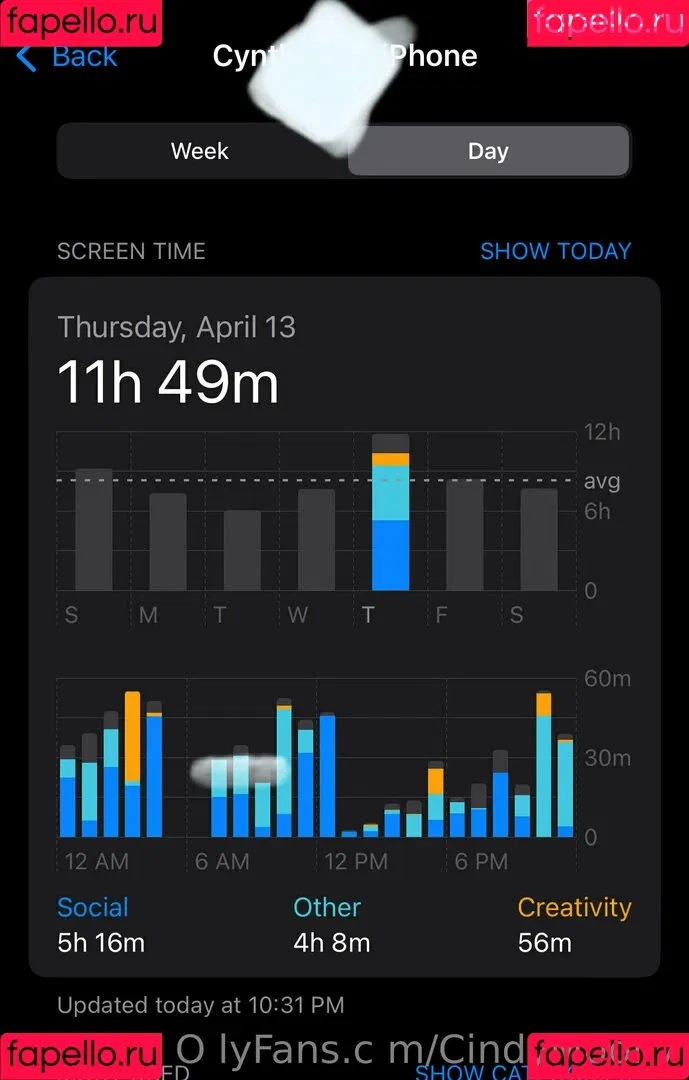Viewport: 689px width, 1080px height.
Task: Select Wednesday's bar in the weekly chart
Action: tap(316, 539)
